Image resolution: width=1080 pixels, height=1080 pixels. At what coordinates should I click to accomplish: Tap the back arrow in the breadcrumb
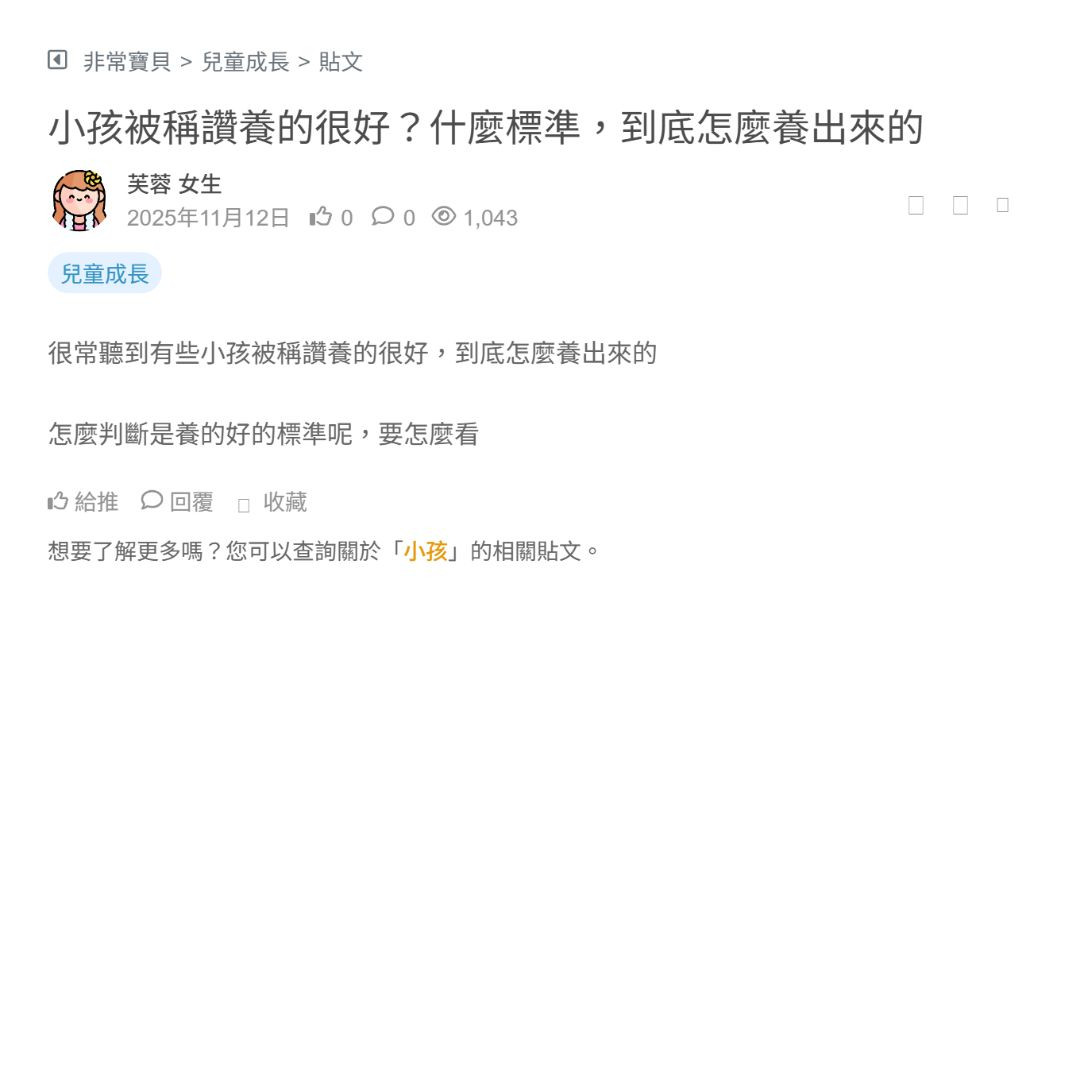[58, 61]
